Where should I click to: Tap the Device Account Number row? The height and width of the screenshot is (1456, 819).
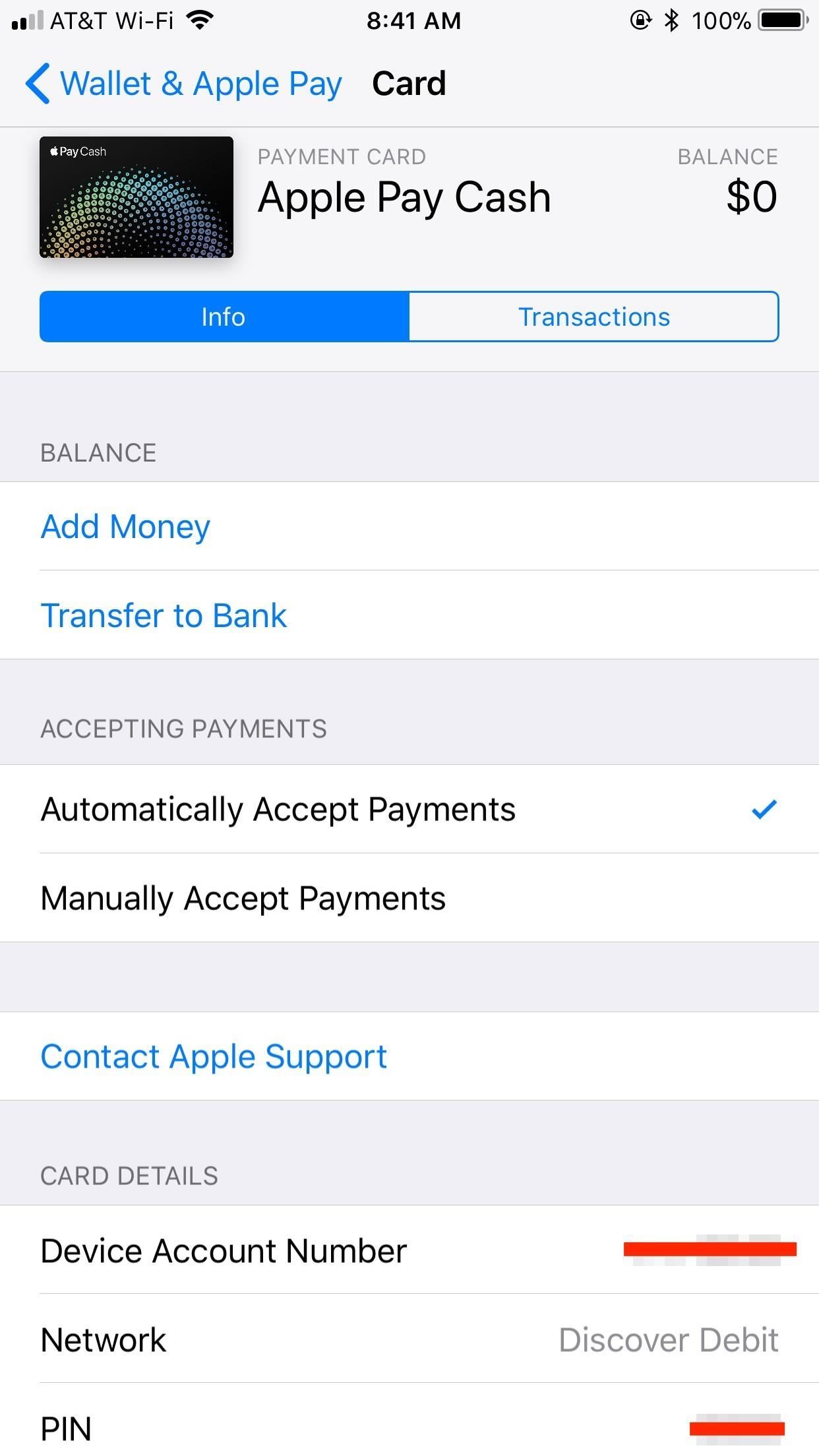click(x=409, y=1249)
